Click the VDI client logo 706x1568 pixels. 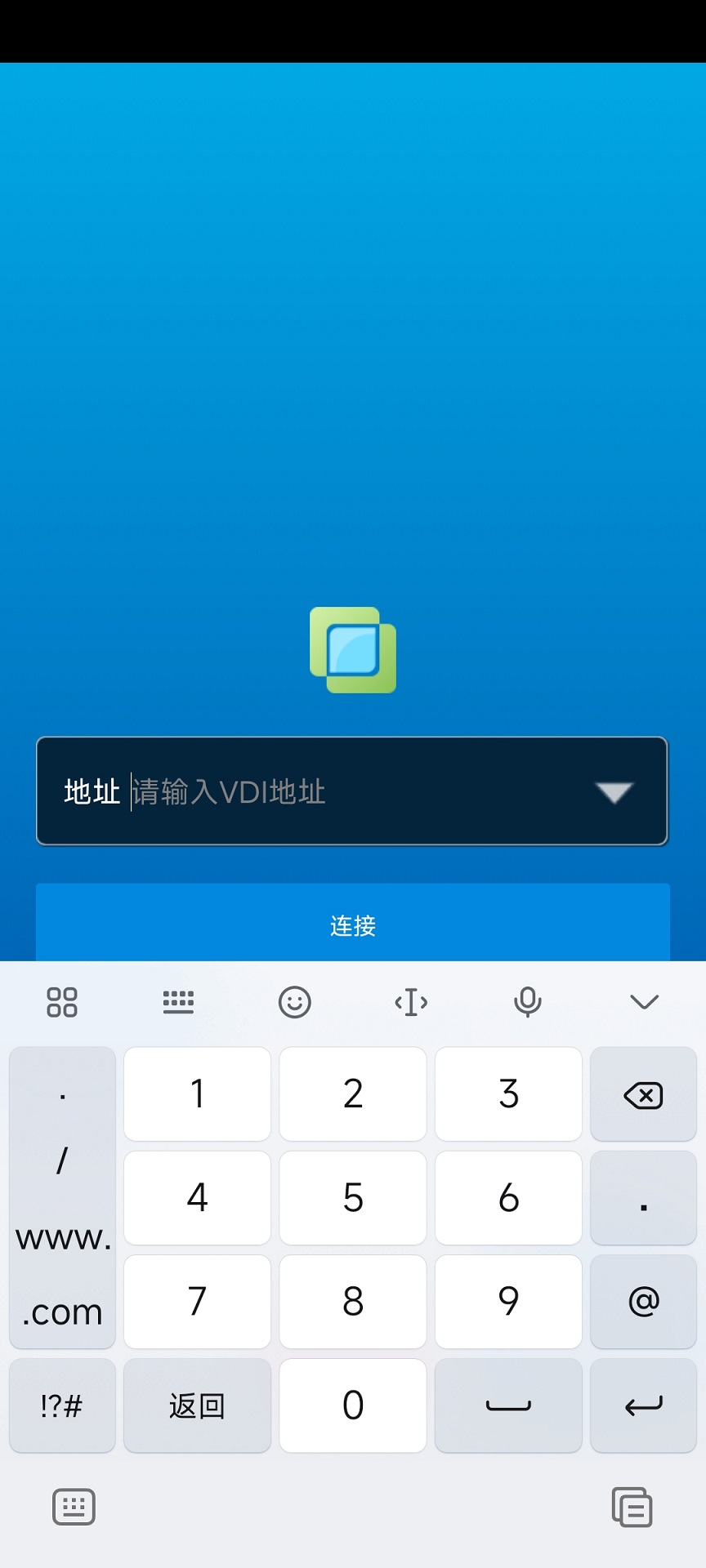tap(351, 651)
